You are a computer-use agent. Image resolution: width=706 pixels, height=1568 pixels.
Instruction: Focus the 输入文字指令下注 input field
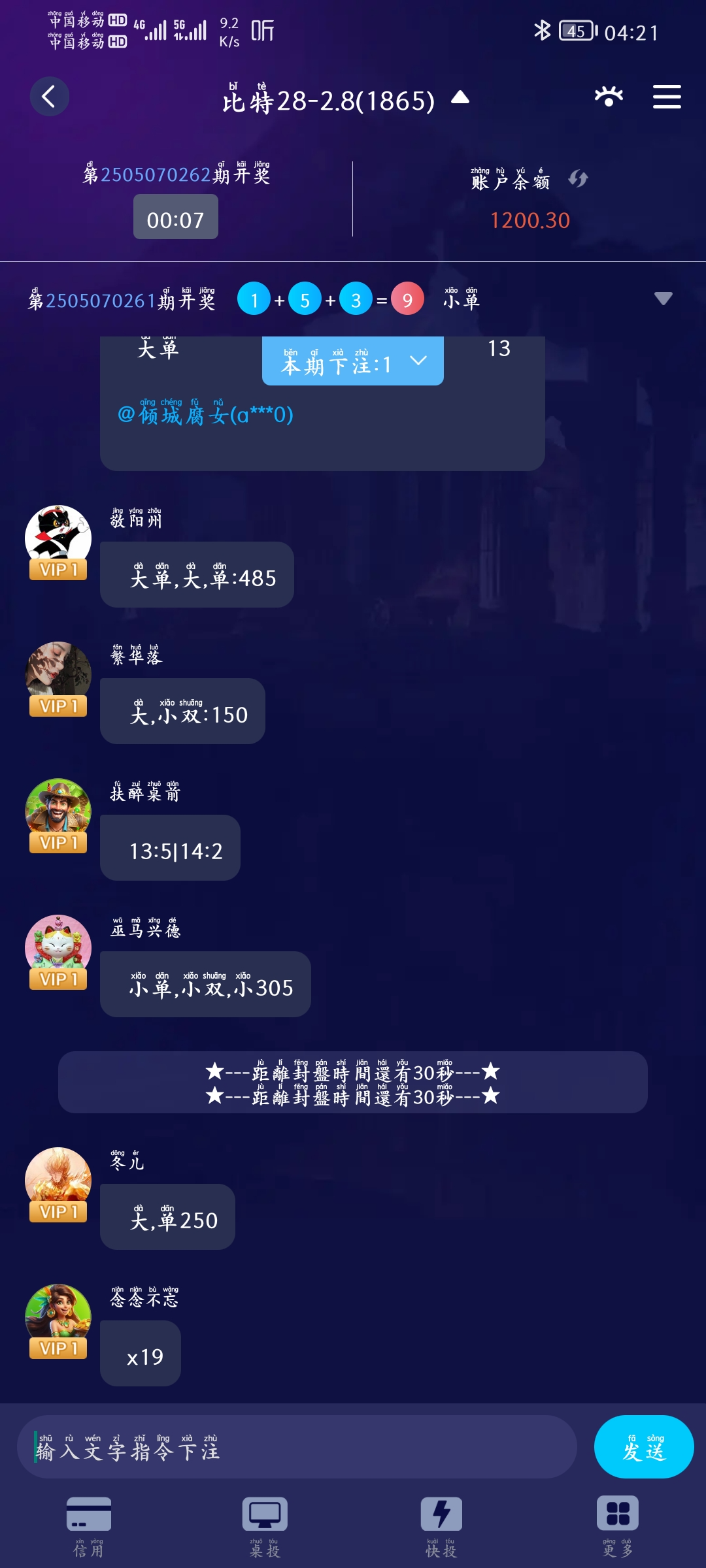(x=297, y=1447)
